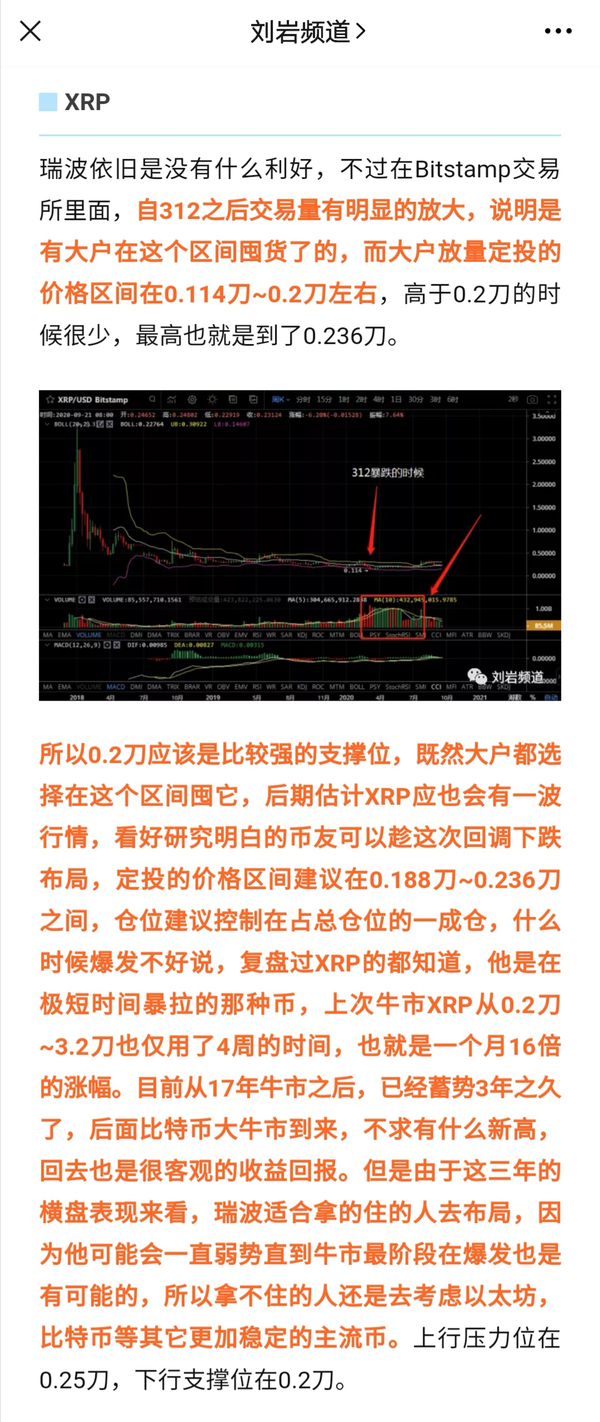Close the article page
Image resolution: width=600 pixels, height=1422 pixels.
click(x=31, y=31)
